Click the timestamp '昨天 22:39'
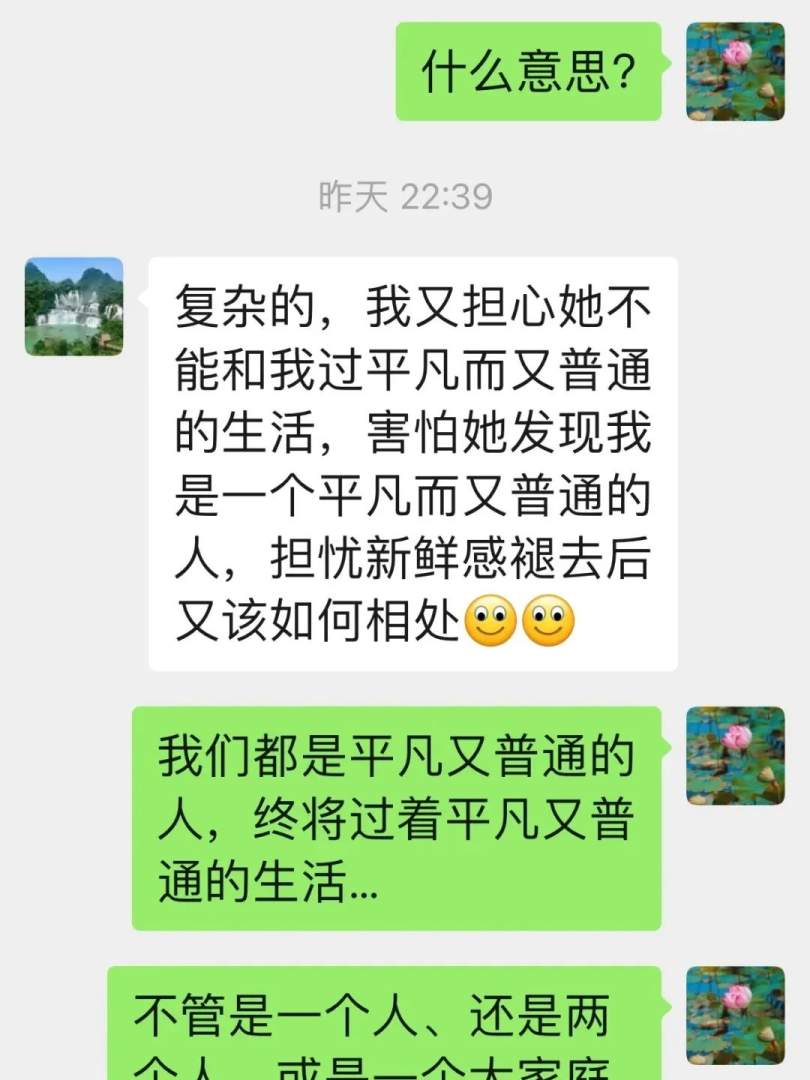Viewport: 810px width, 1080px height. tap(404, 196)
